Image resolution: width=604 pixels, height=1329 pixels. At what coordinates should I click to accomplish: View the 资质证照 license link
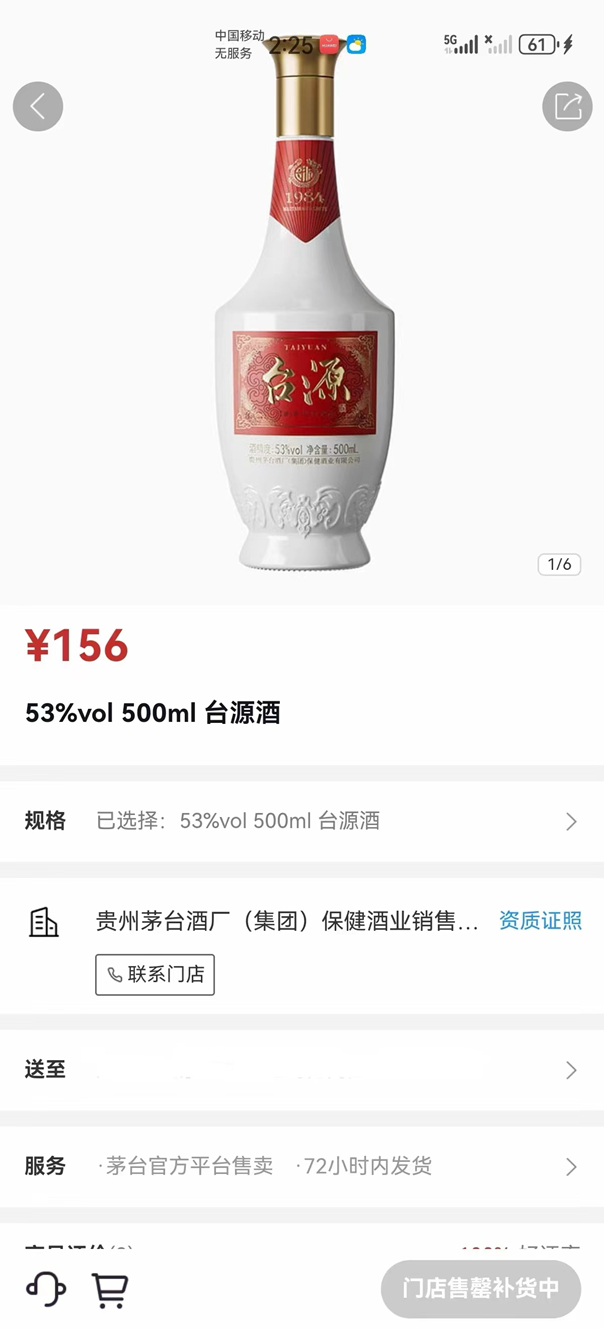(540, 921)
